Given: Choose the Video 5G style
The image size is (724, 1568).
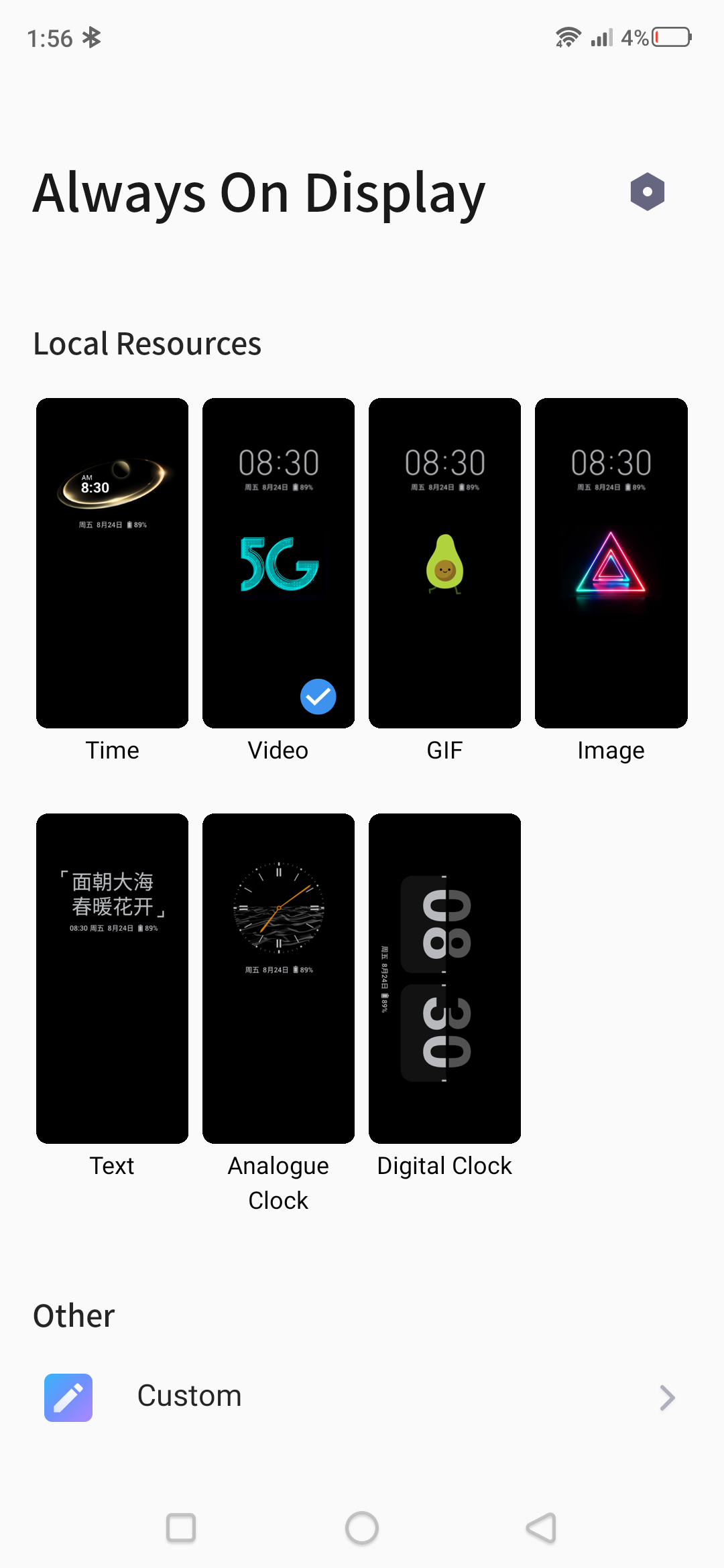Looking at the screenshot, I should pyautogui.click(x=278, y=563).
